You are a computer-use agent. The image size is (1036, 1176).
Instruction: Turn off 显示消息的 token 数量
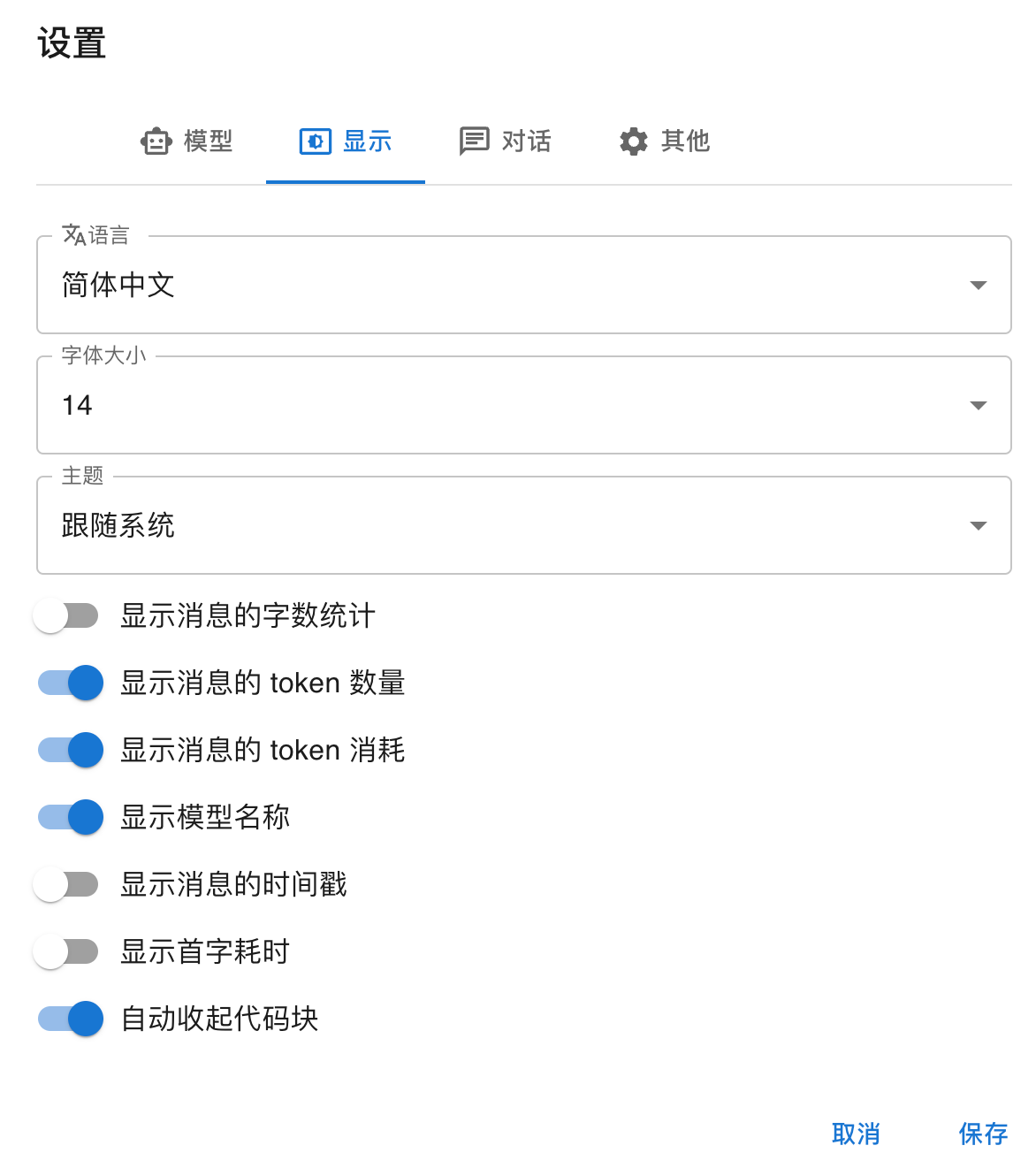point(71,683)
